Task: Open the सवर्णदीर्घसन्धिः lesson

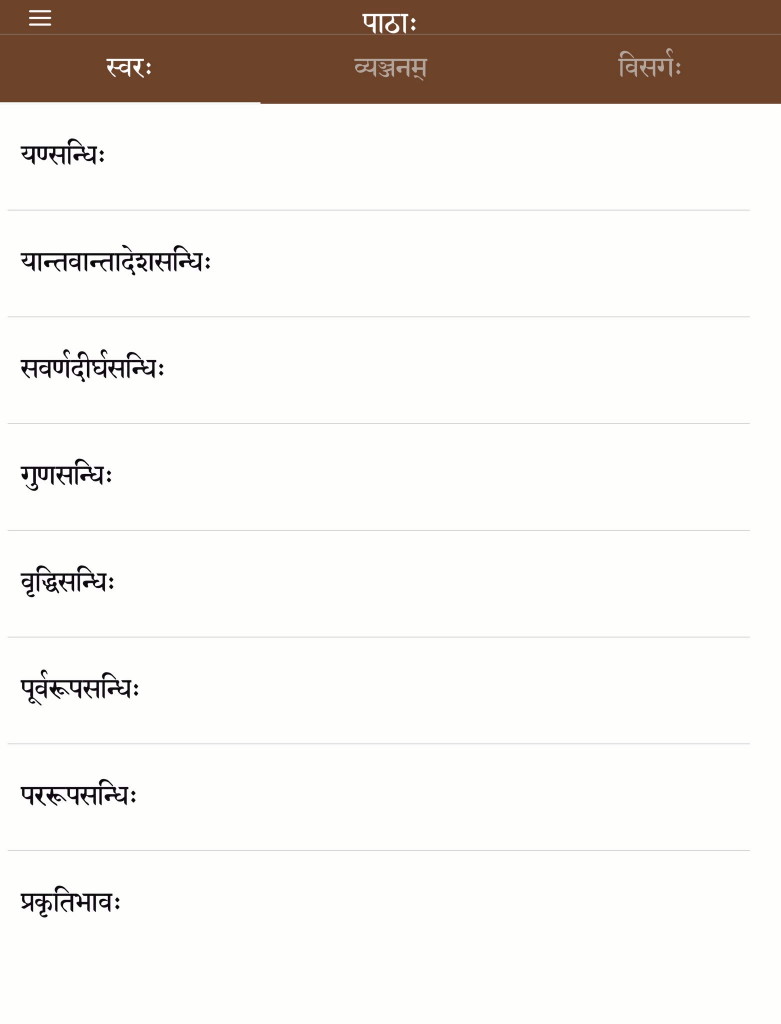Action: (93, 369)
